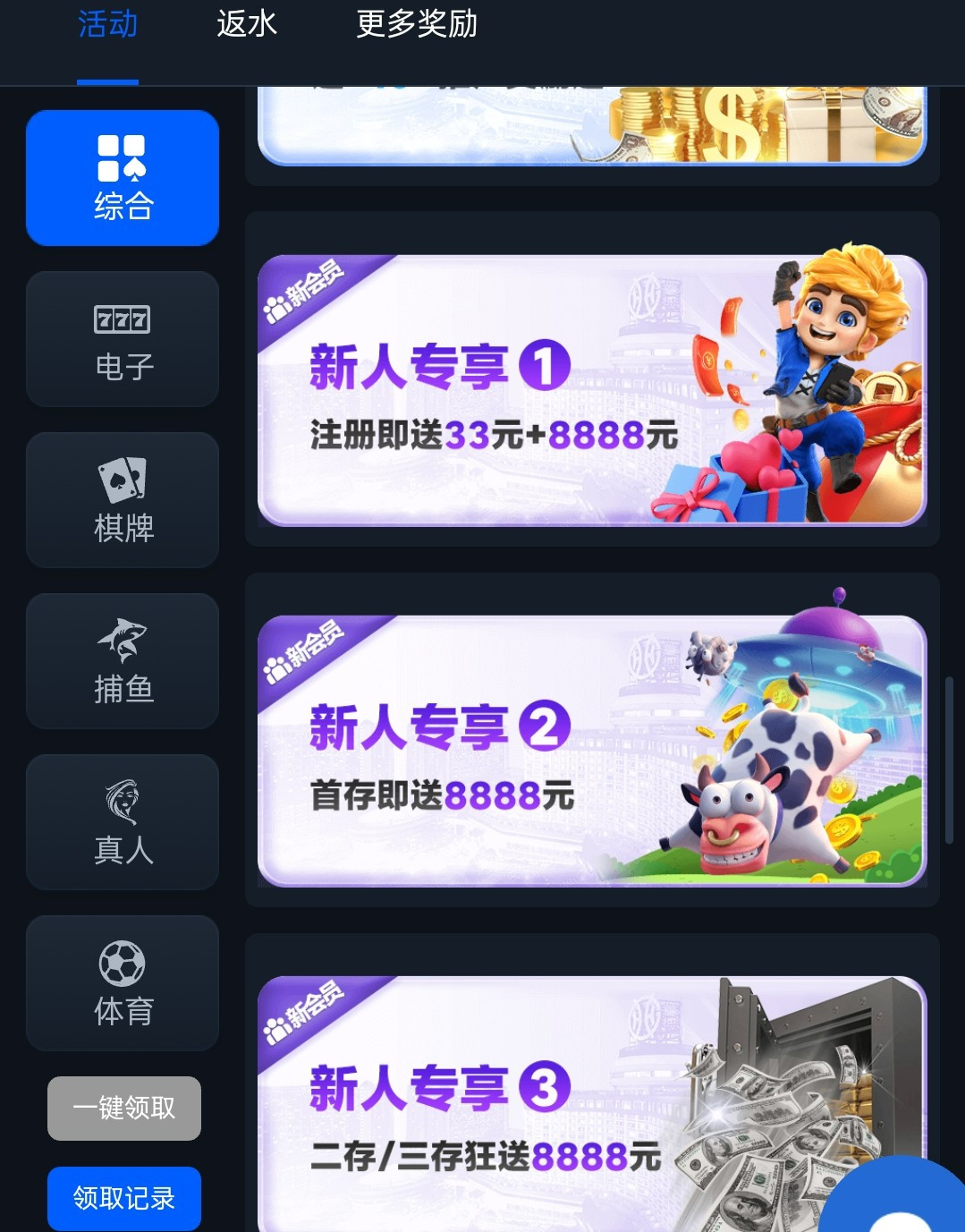Screen dimensions: 965x1232
Task: Switch to the 活动 tab
Action: (107, 25)
